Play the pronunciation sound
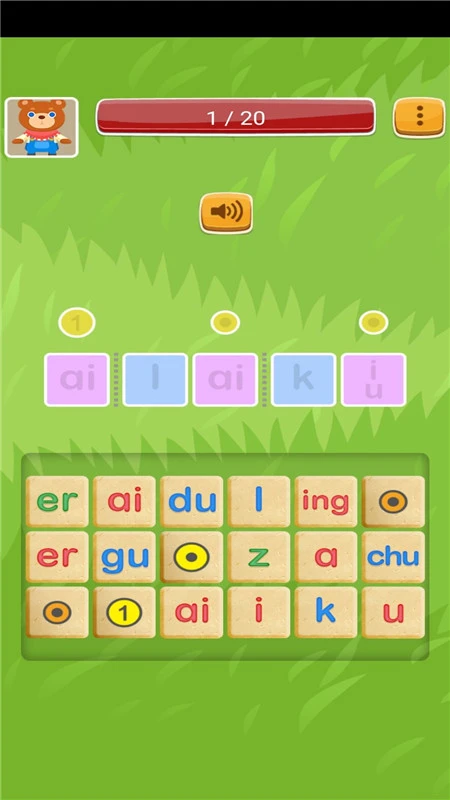The height and width of the screenshot is (800, 450). [226, 213]
